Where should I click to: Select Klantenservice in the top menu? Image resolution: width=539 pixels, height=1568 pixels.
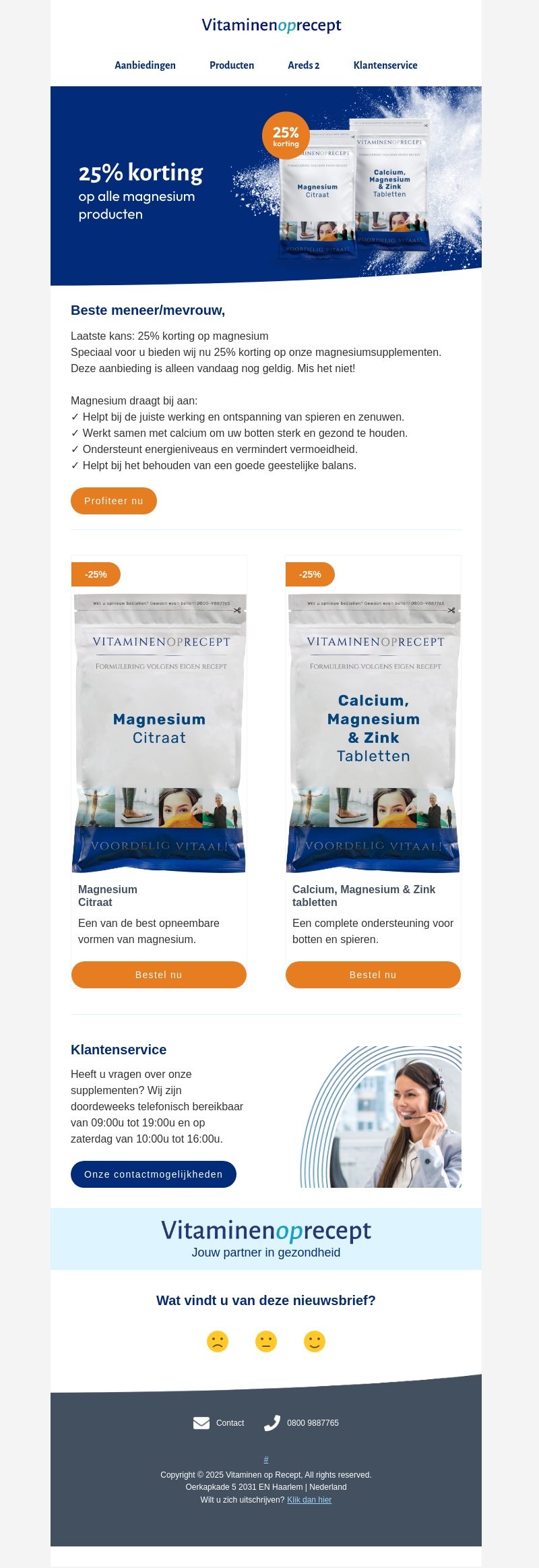click(385, 65)
